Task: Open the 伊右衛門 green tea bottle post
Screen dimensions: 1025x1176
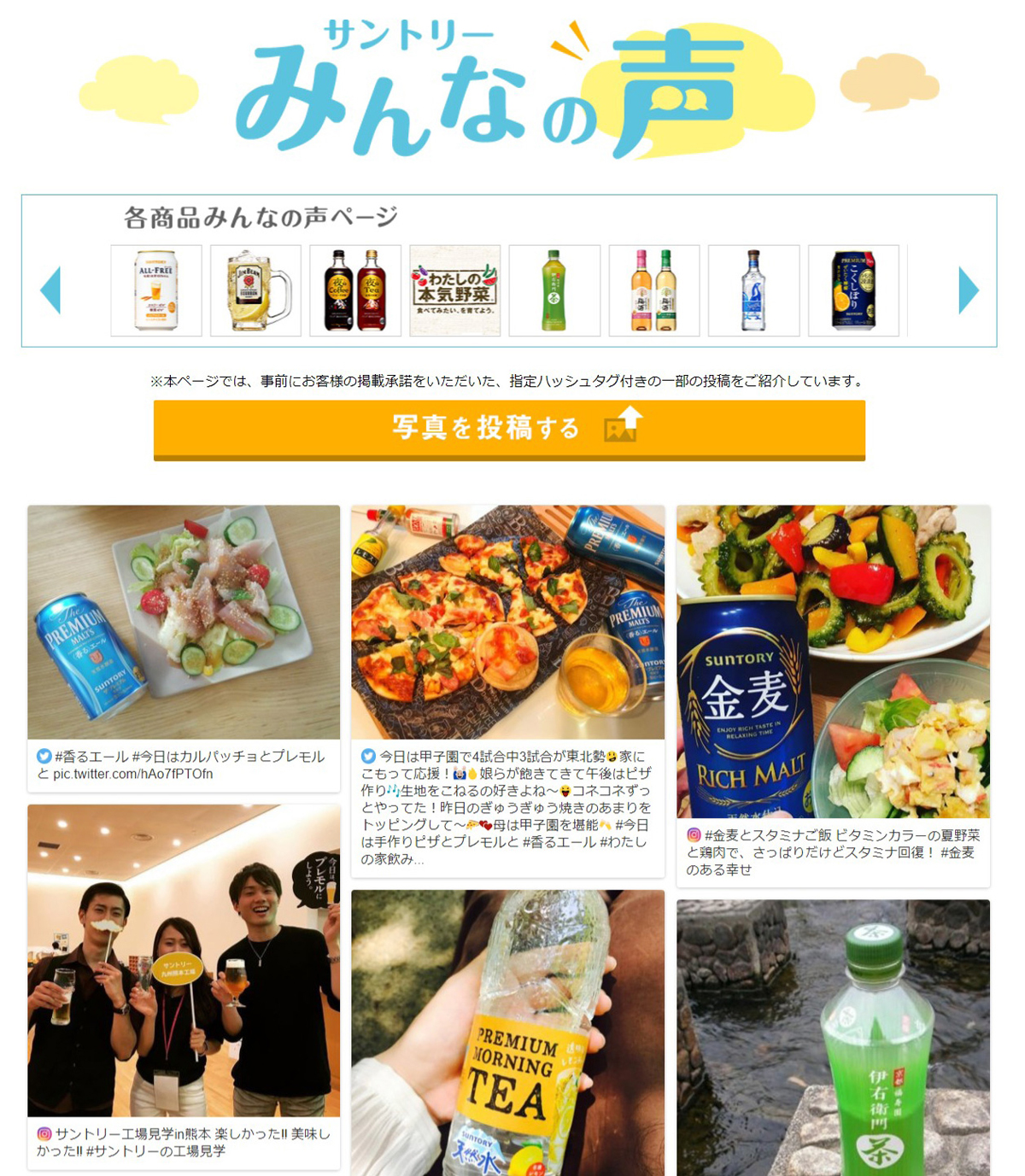Action: tap(833, 1038)
